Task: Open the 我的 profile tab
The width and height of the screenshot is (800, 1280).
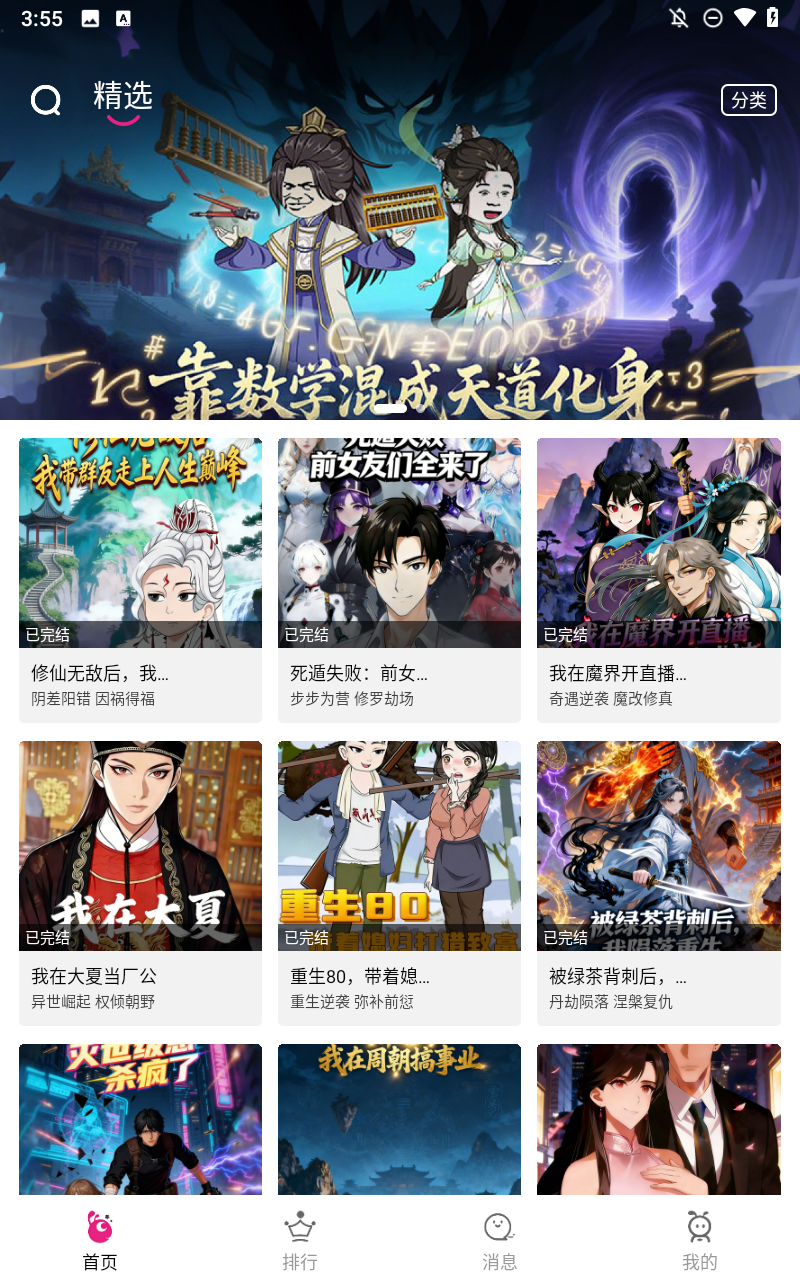Action: click(x=699, y=1240)
